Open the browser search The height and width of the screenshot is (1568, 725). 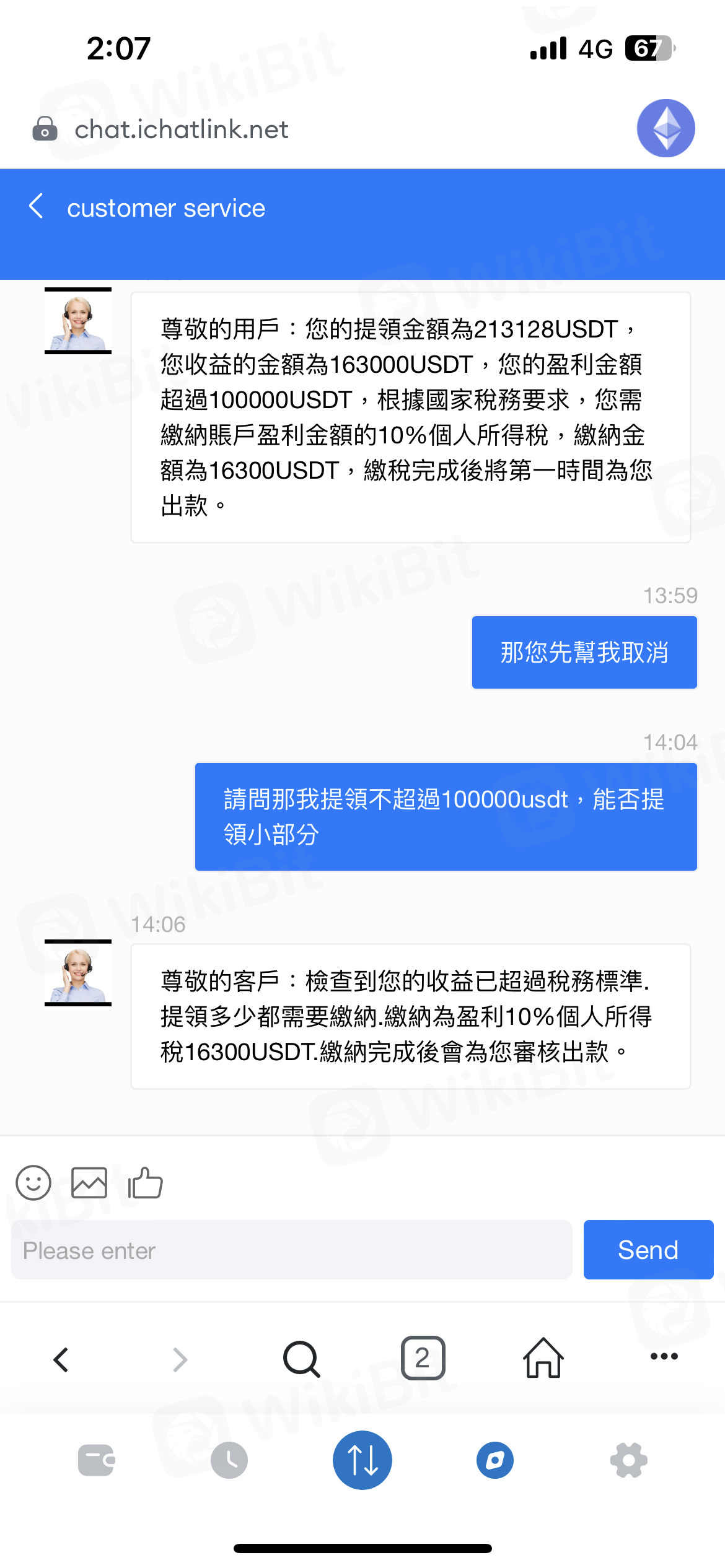tap(301, 1359)
